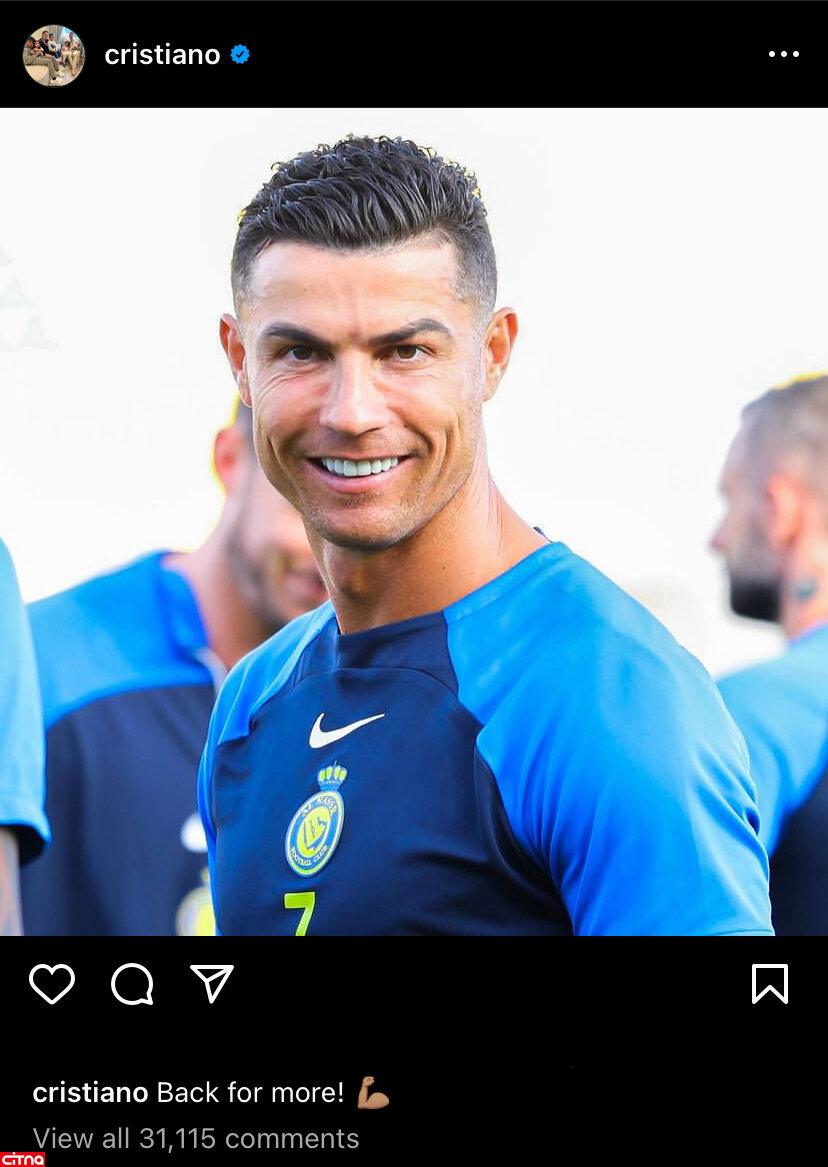Screen dimensions: 828x1167
Task: Open cristiano's profile picture
Action: 53,55
